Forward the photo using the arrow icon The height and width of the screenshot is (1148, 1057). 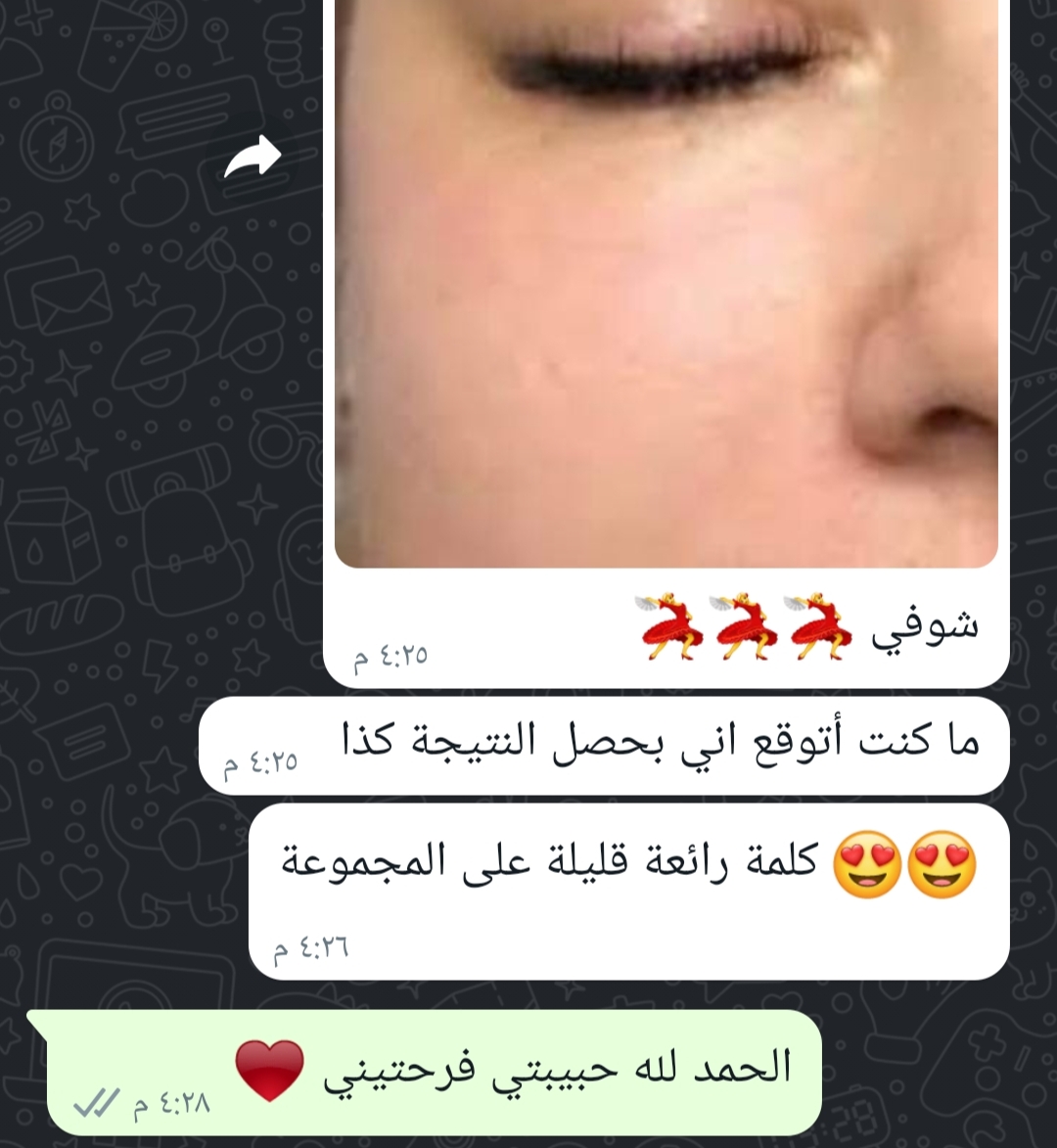click(253, 159)
